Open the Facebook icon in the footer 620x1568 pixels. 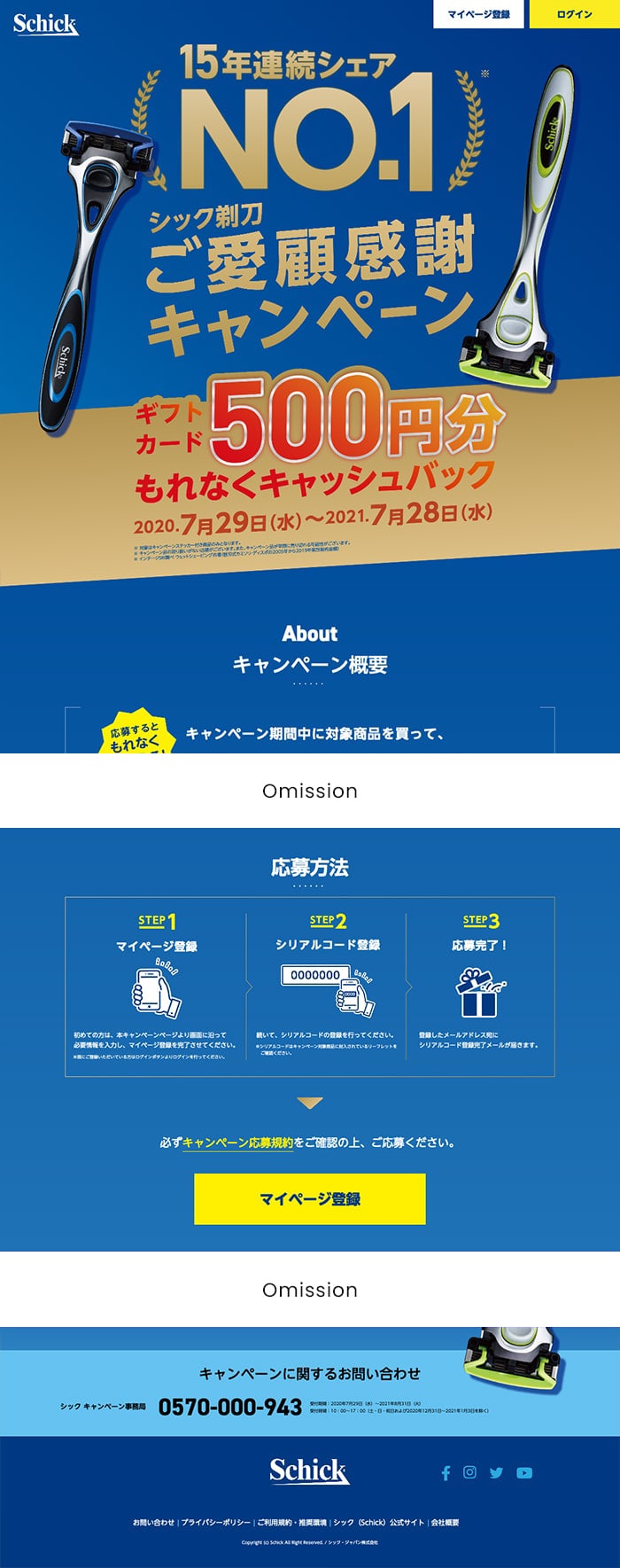446,1473
